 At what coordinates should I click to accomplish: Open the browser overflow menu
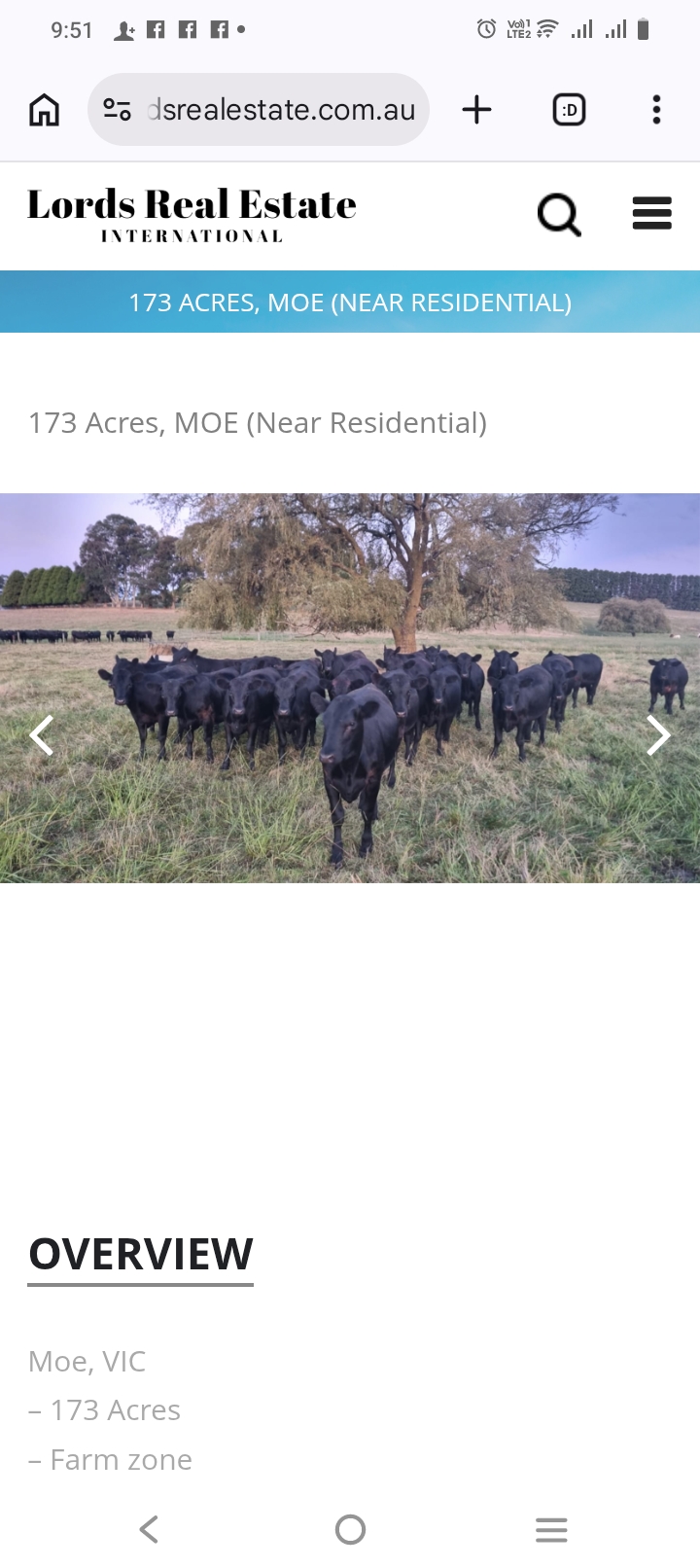[656, 110]
